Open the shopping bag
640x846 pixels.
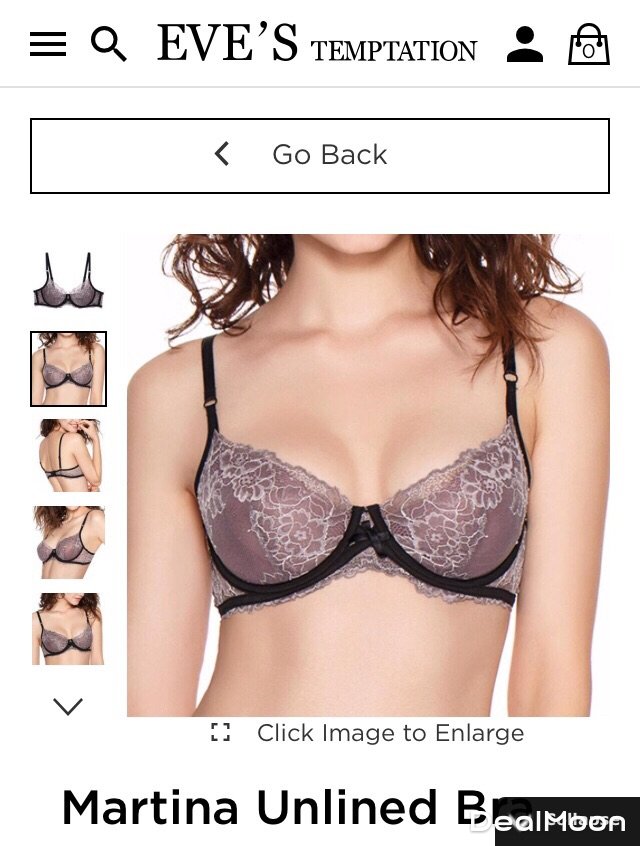coord(588,44)
